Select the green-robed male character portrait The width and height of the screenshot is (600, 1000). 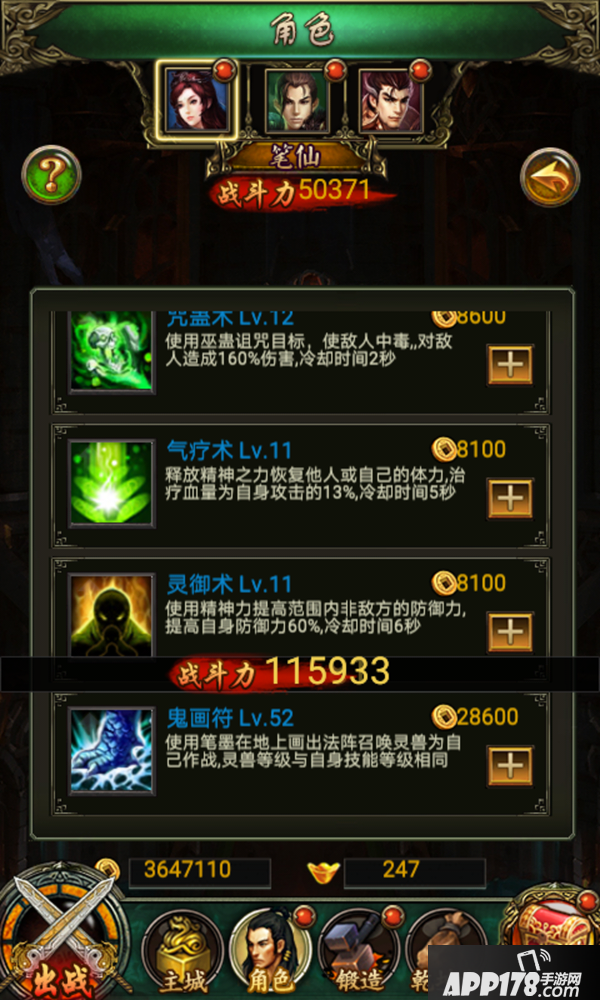coord(296,100)
